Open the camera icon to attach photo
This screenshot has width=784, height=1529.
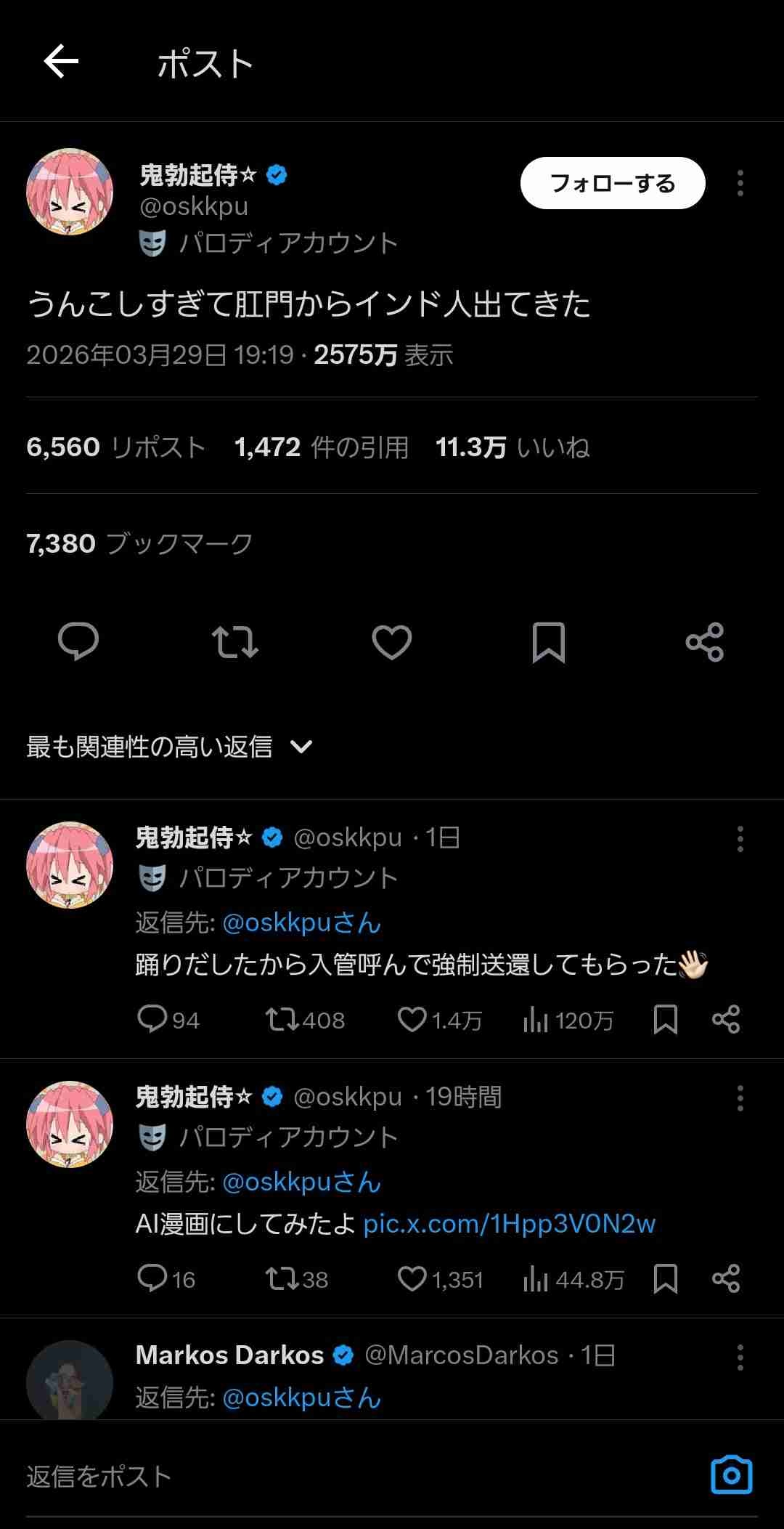pos(731,1475)
